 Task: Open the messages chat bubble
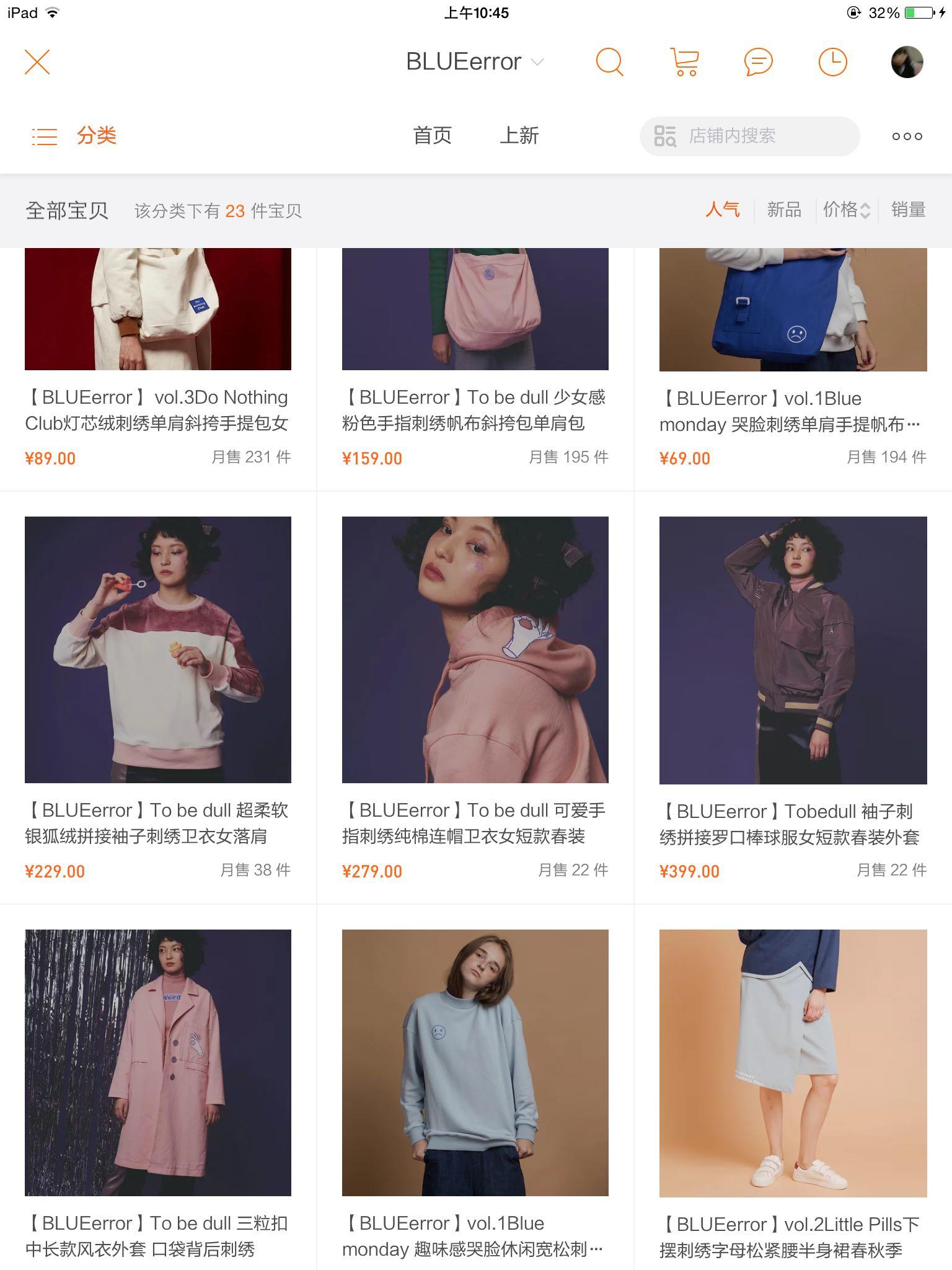pos(758,62)
